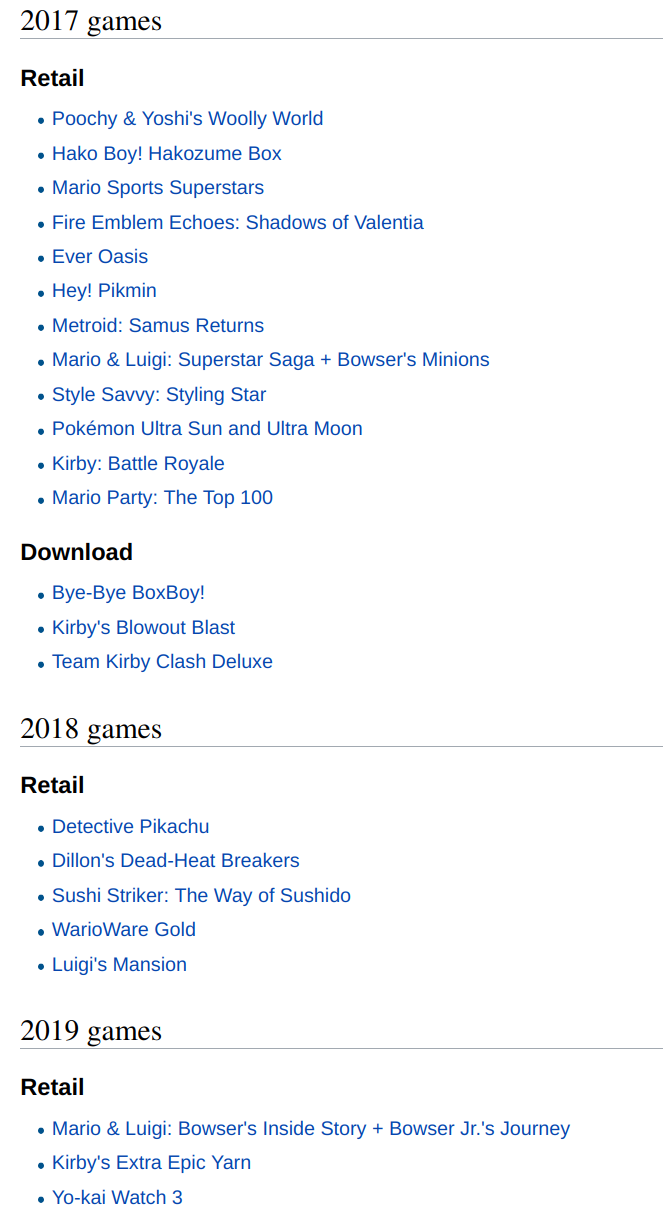Open Dillon's Dead-Heat Breakers link

[175, 861]
